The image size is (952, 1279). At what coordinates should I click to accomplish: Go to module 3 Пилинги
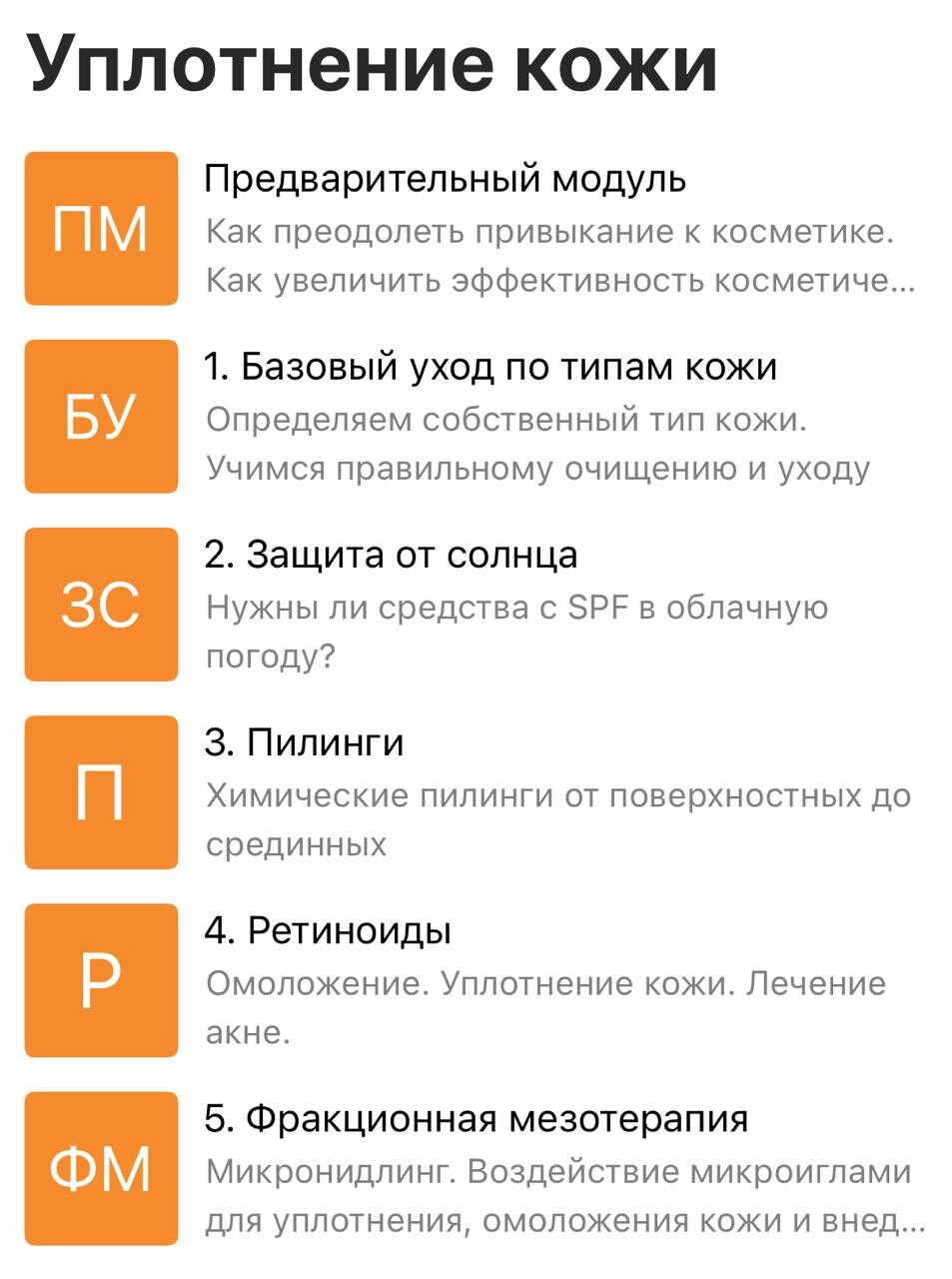point(304,743)
